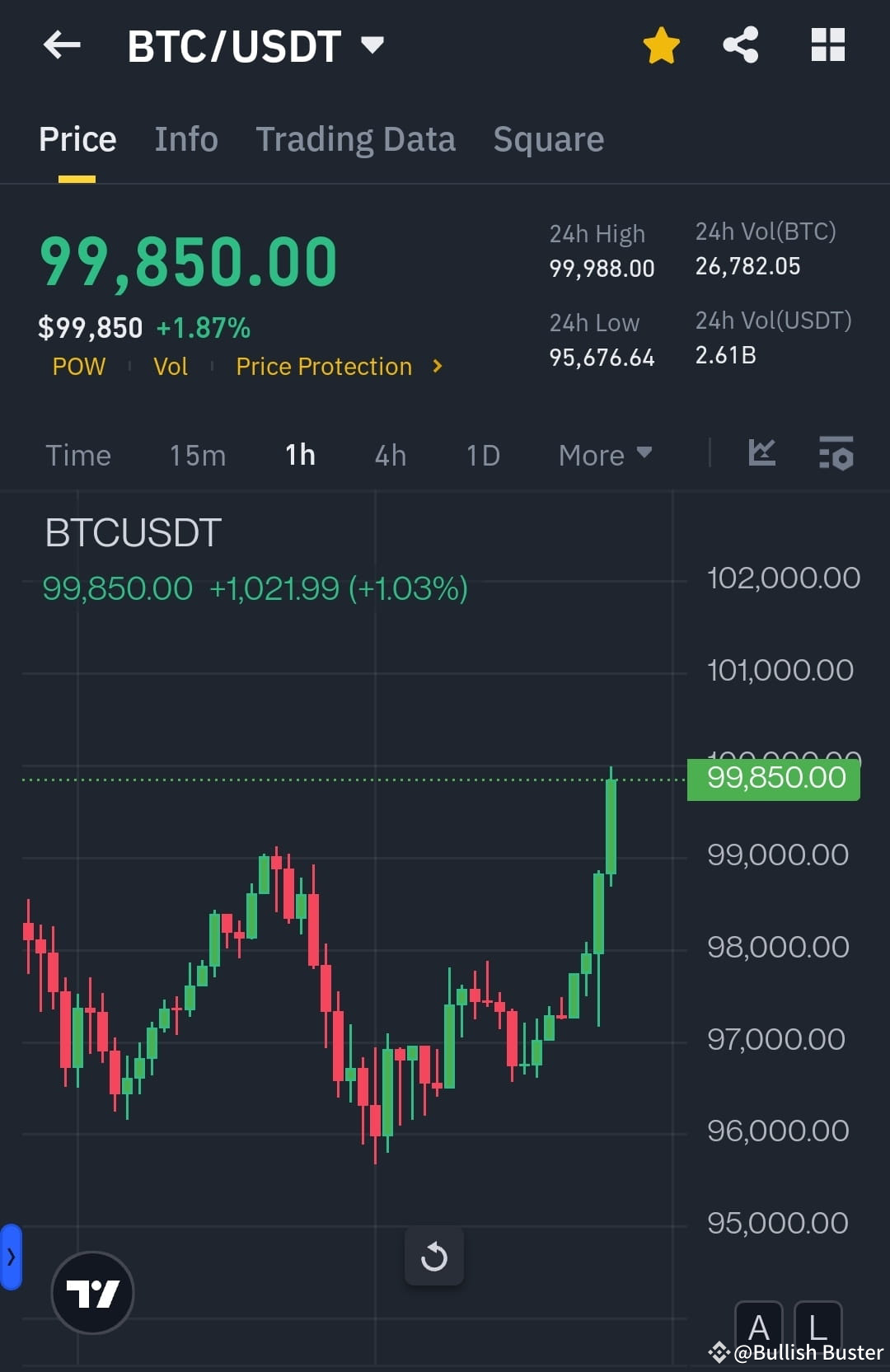Refresh the chart with the reload icon
Screen dimensions: 890x1372
pos(434,1256)
